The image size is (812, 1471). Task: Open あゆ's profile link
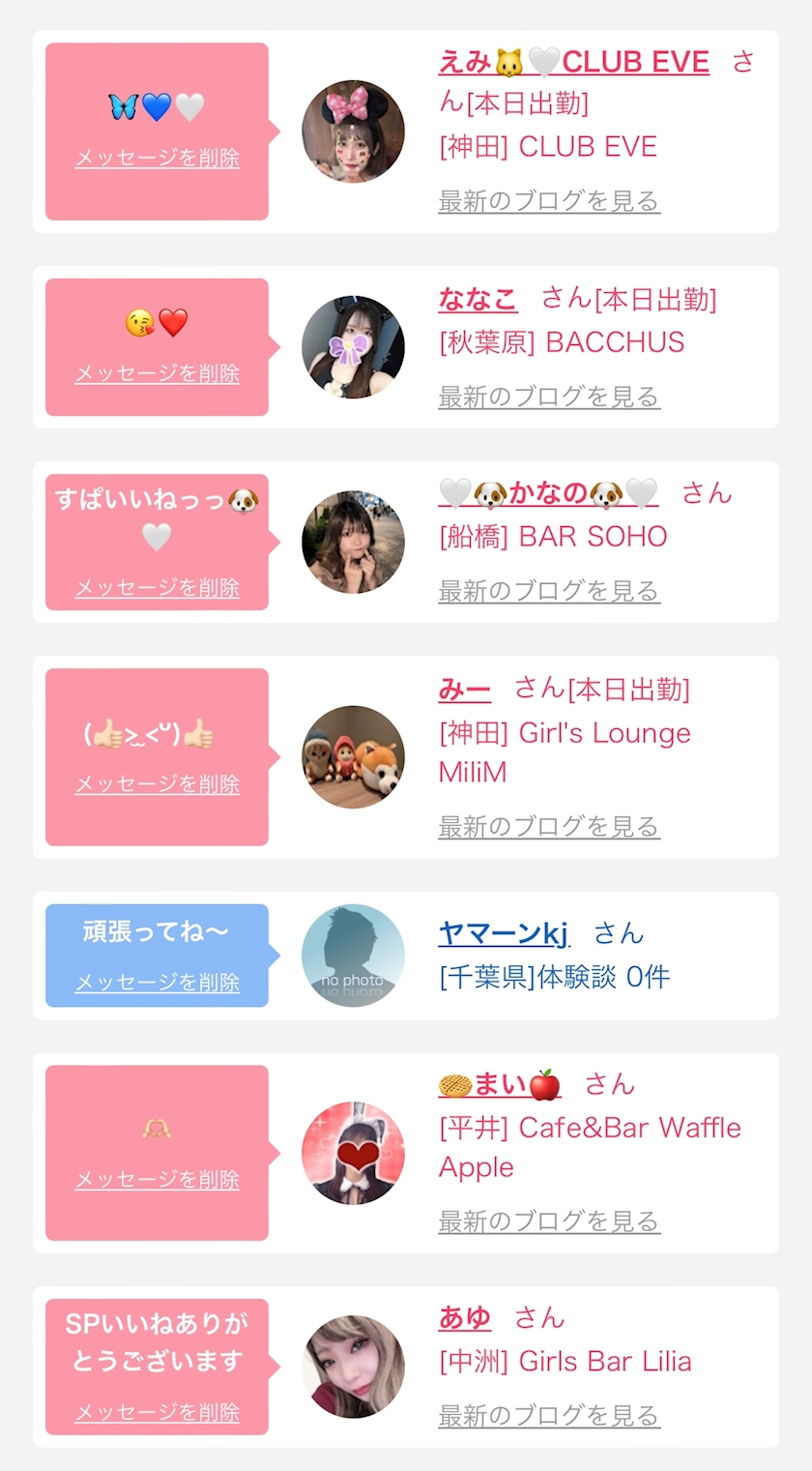coord(464,1317)
